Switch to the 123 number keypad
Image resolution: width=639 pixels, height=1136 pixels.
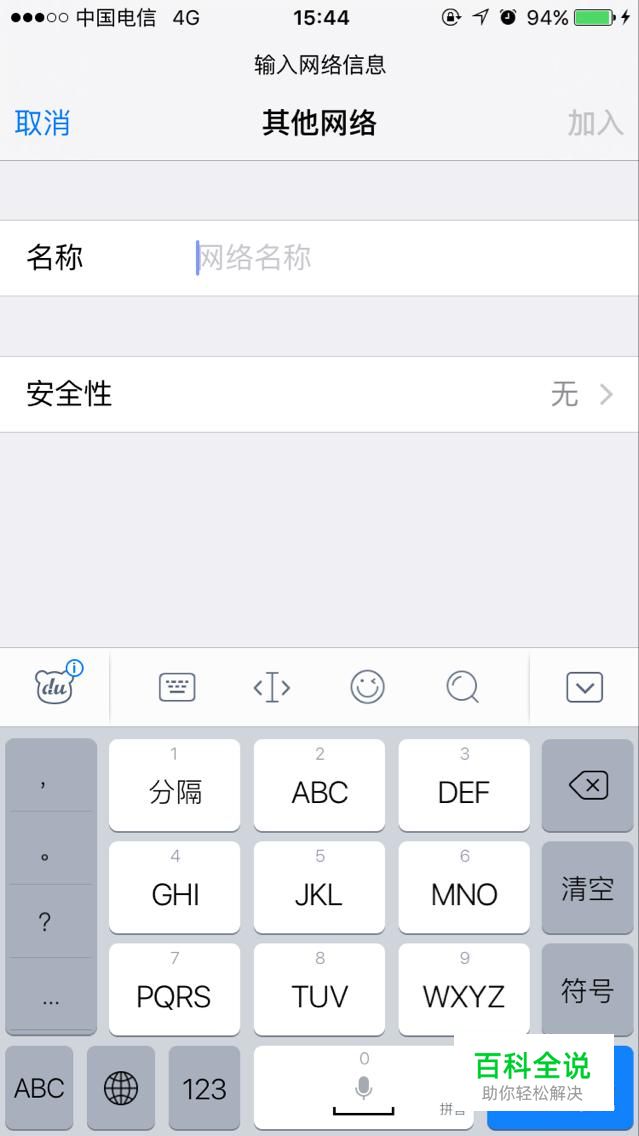(204, 1087)
